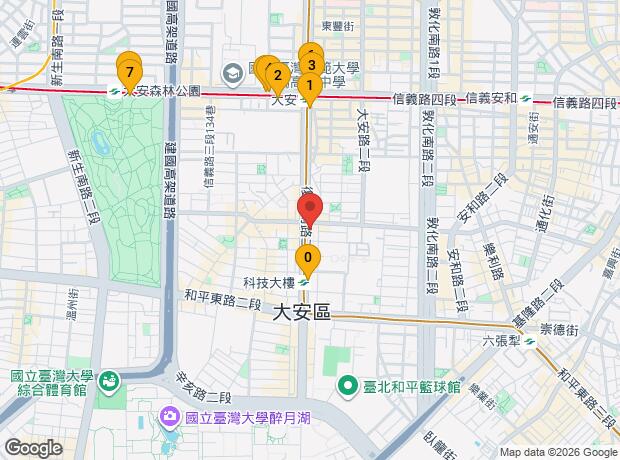The image size is (620, 460).
Task: Tap the orange marker numbered 7
Action: [130, 71]
